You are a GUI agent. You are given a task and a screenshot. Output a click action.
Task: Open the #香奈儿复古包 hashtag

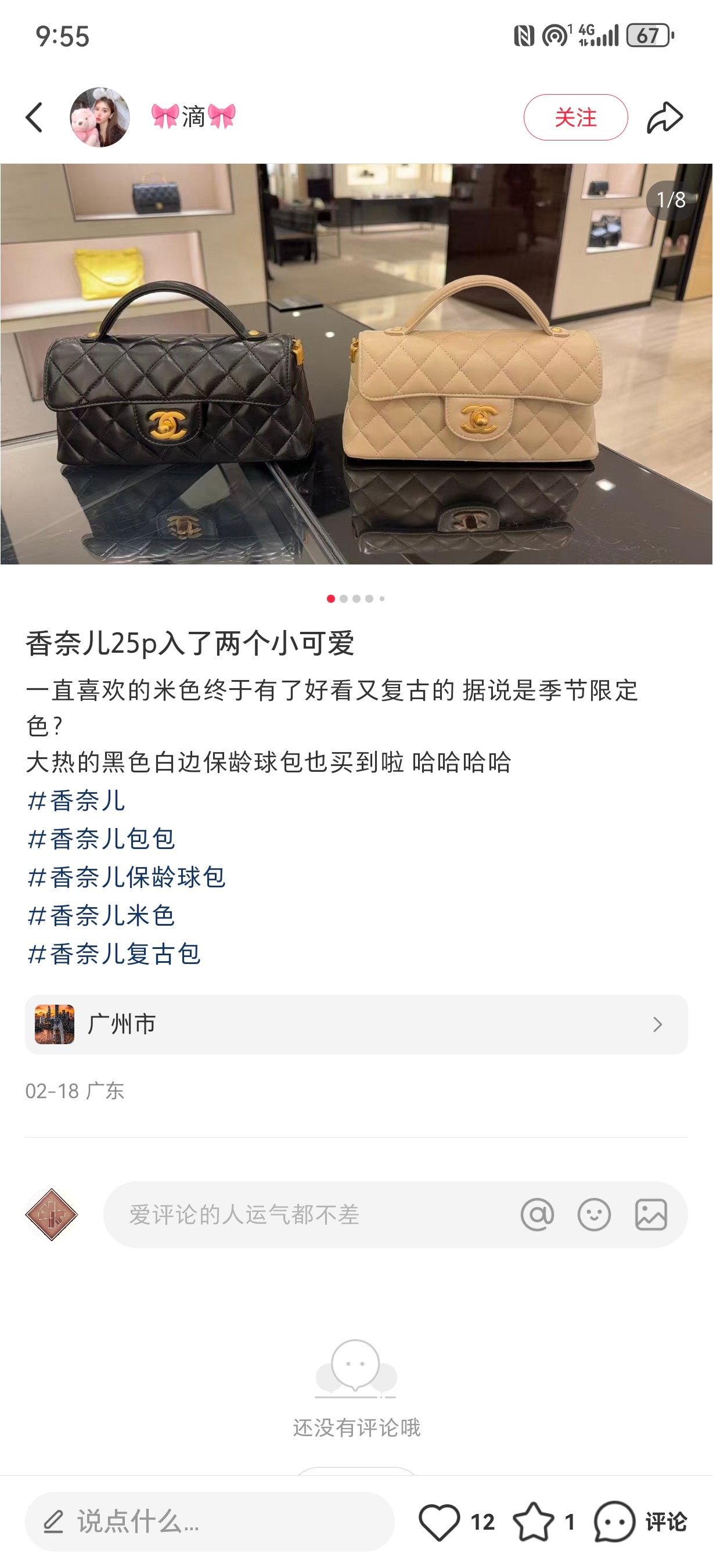(x=114, y=954)
